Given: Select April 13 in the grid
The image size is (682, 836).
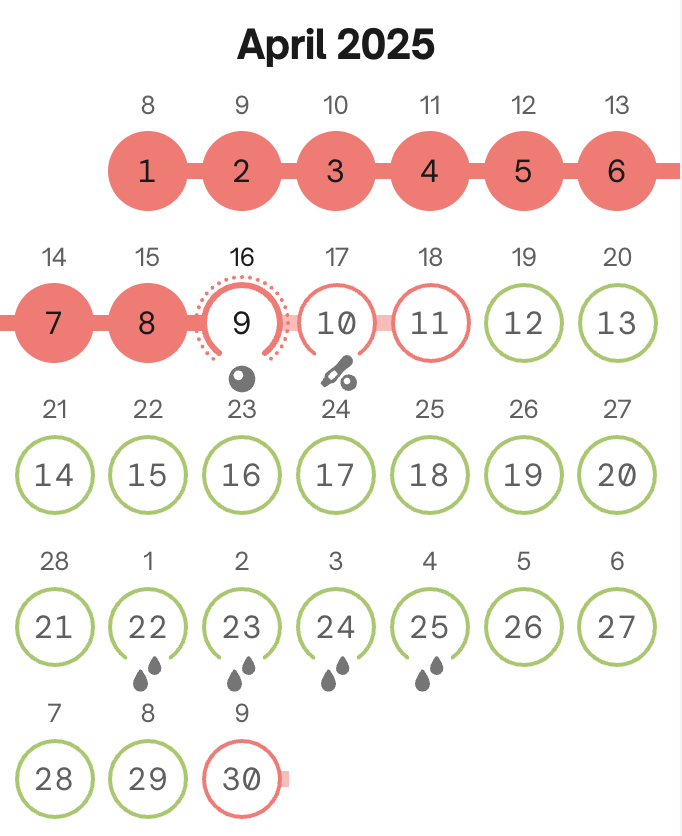Looking at the screenshot, I should [x=617, y=323].
